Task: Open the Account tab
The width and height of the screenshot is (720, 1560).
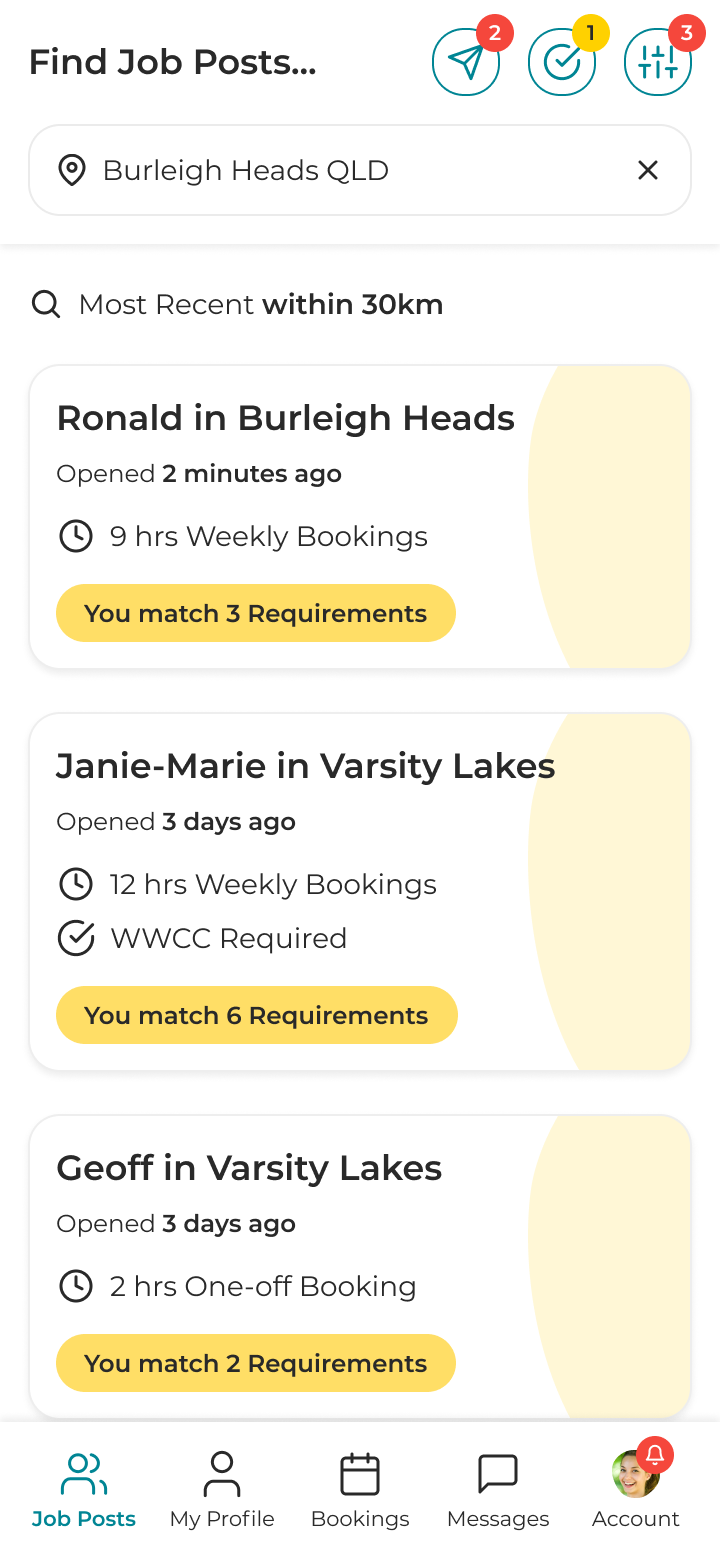Action: (636, 1490)
